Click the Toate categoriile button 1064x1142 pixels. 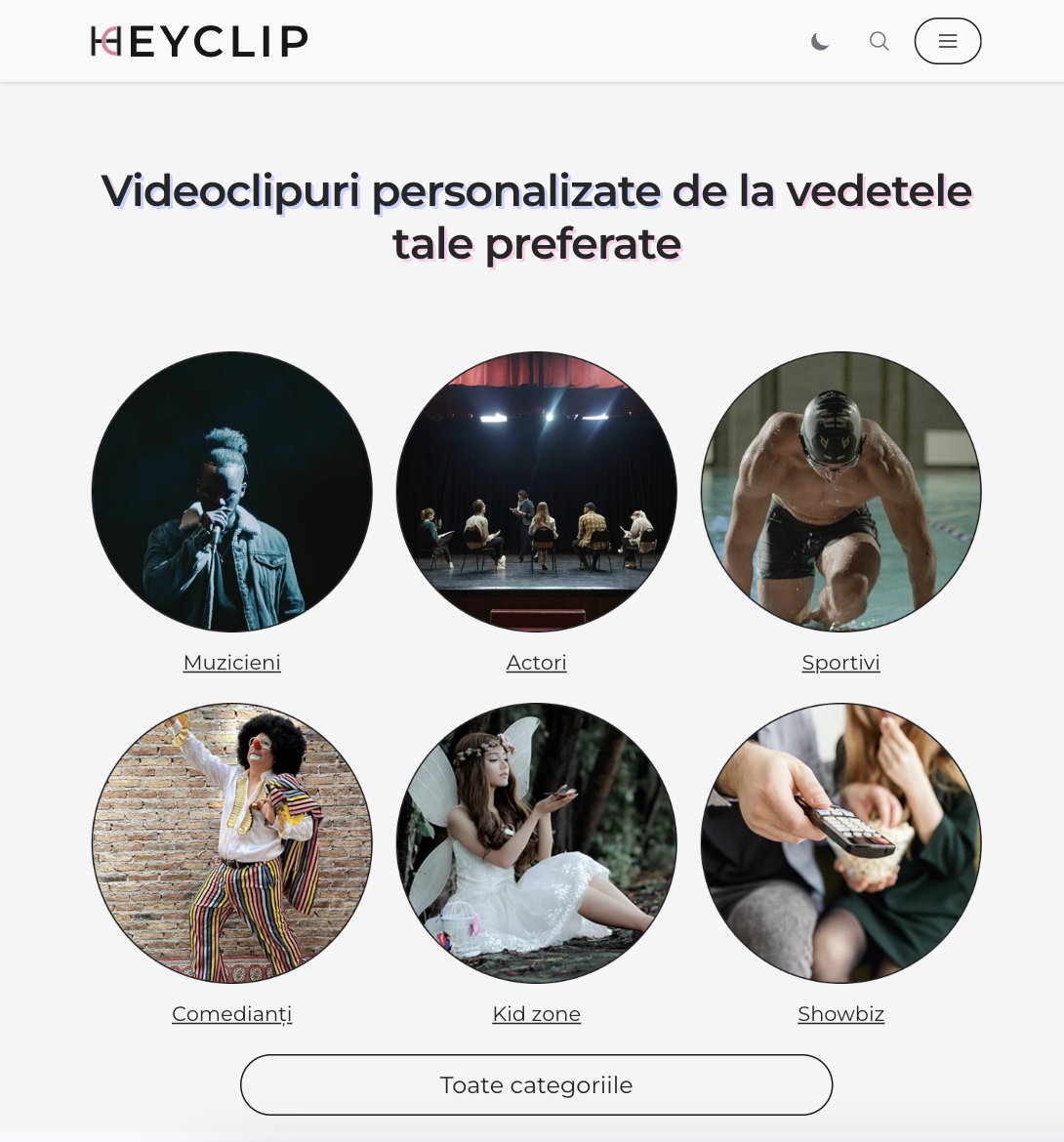click(536, 1084)
